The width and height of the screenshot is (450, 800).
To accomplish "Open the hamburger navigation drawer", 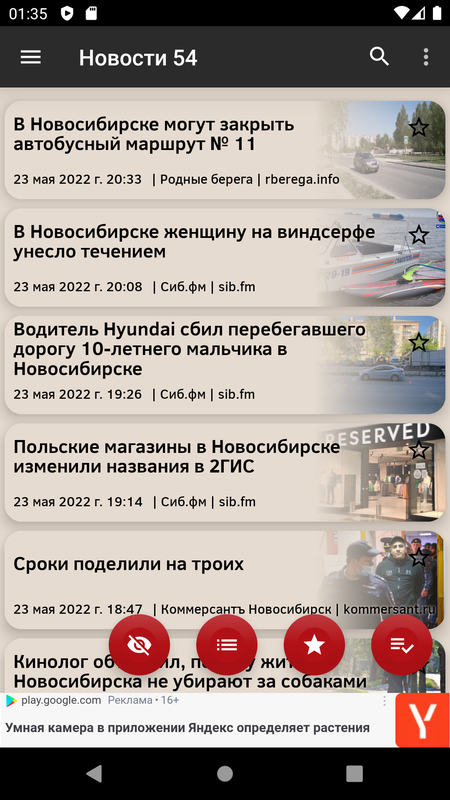I will [31, 57].
